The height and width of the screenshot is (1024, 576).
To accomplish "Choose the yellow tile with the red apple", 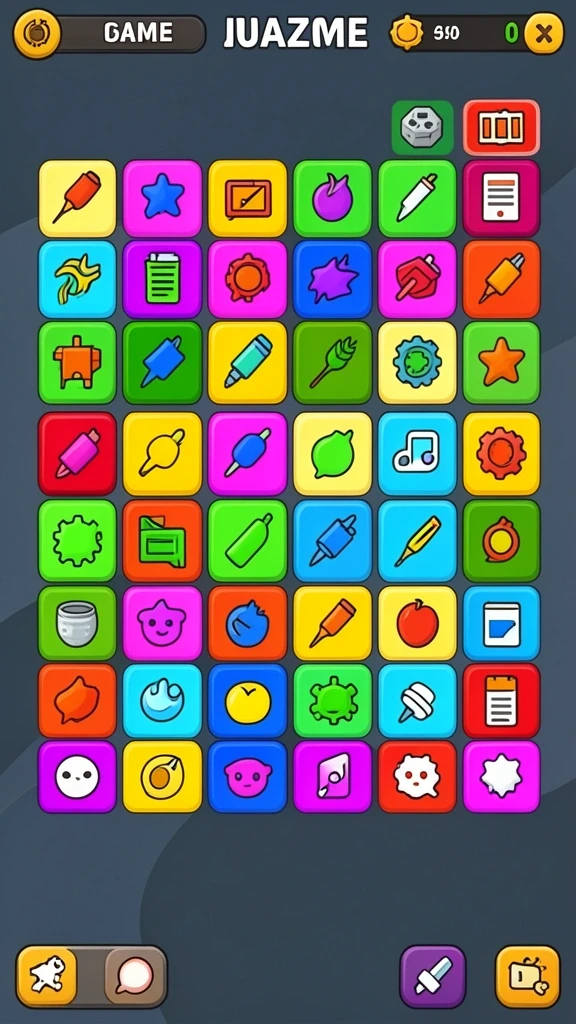I will click(417, 623).
